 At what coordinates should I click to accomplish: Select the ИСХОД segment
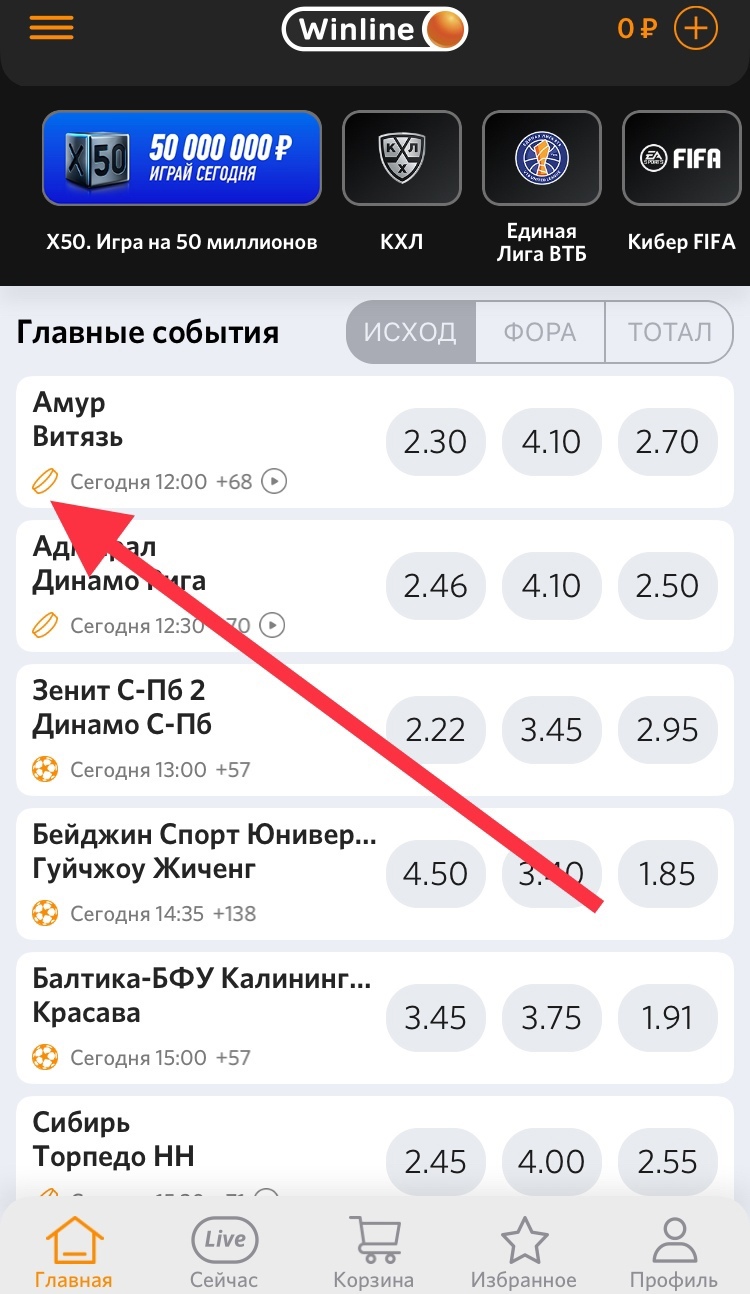(410, 332)
